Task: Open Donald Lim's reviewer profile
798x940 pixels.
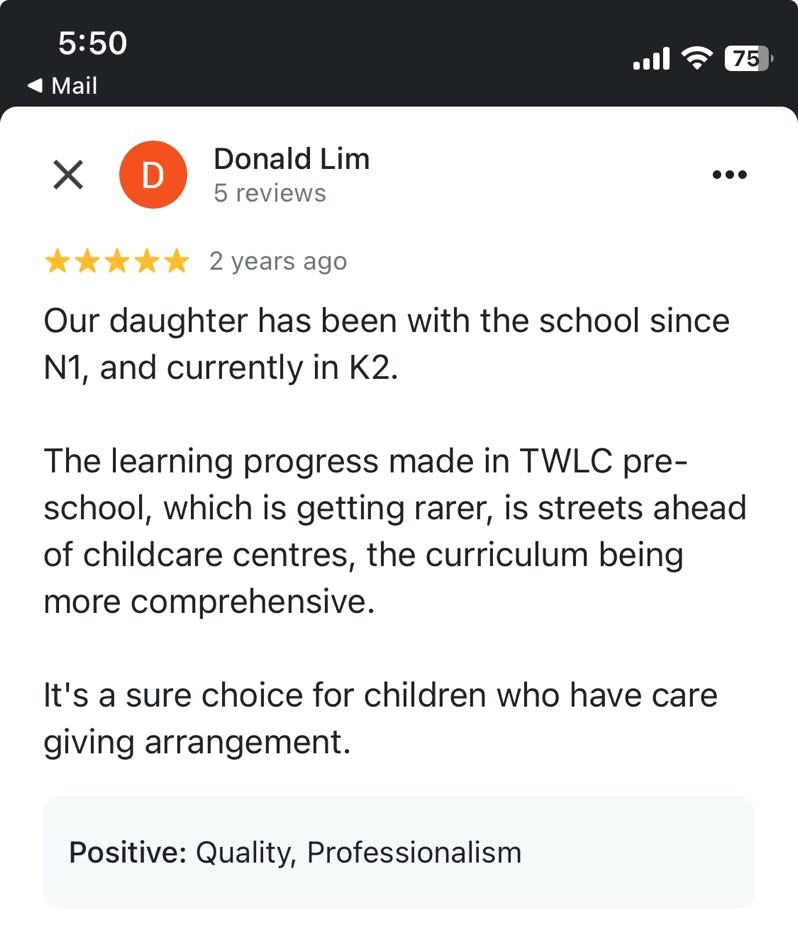Action: click(291, 159)
